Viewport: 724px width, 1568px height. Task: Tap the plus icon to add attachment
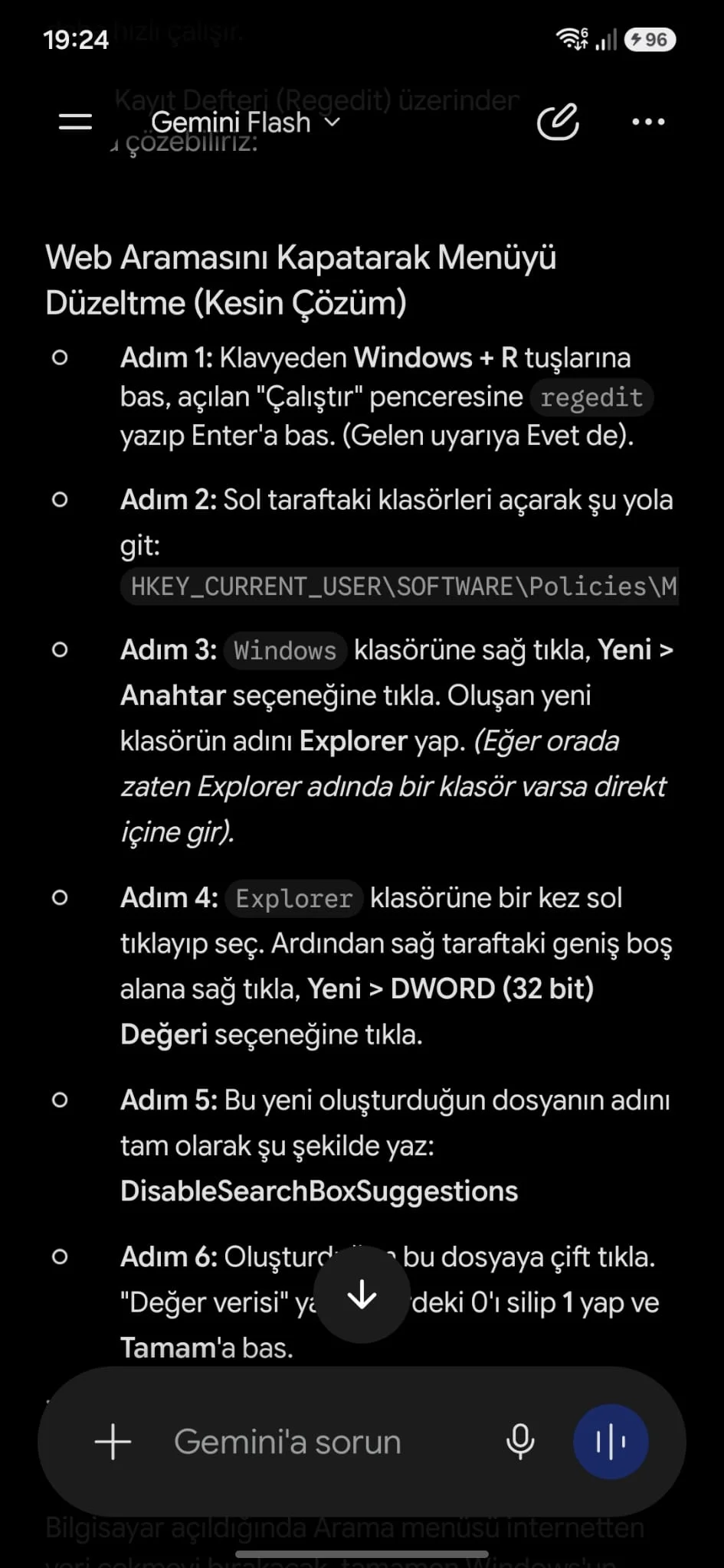113,1442
